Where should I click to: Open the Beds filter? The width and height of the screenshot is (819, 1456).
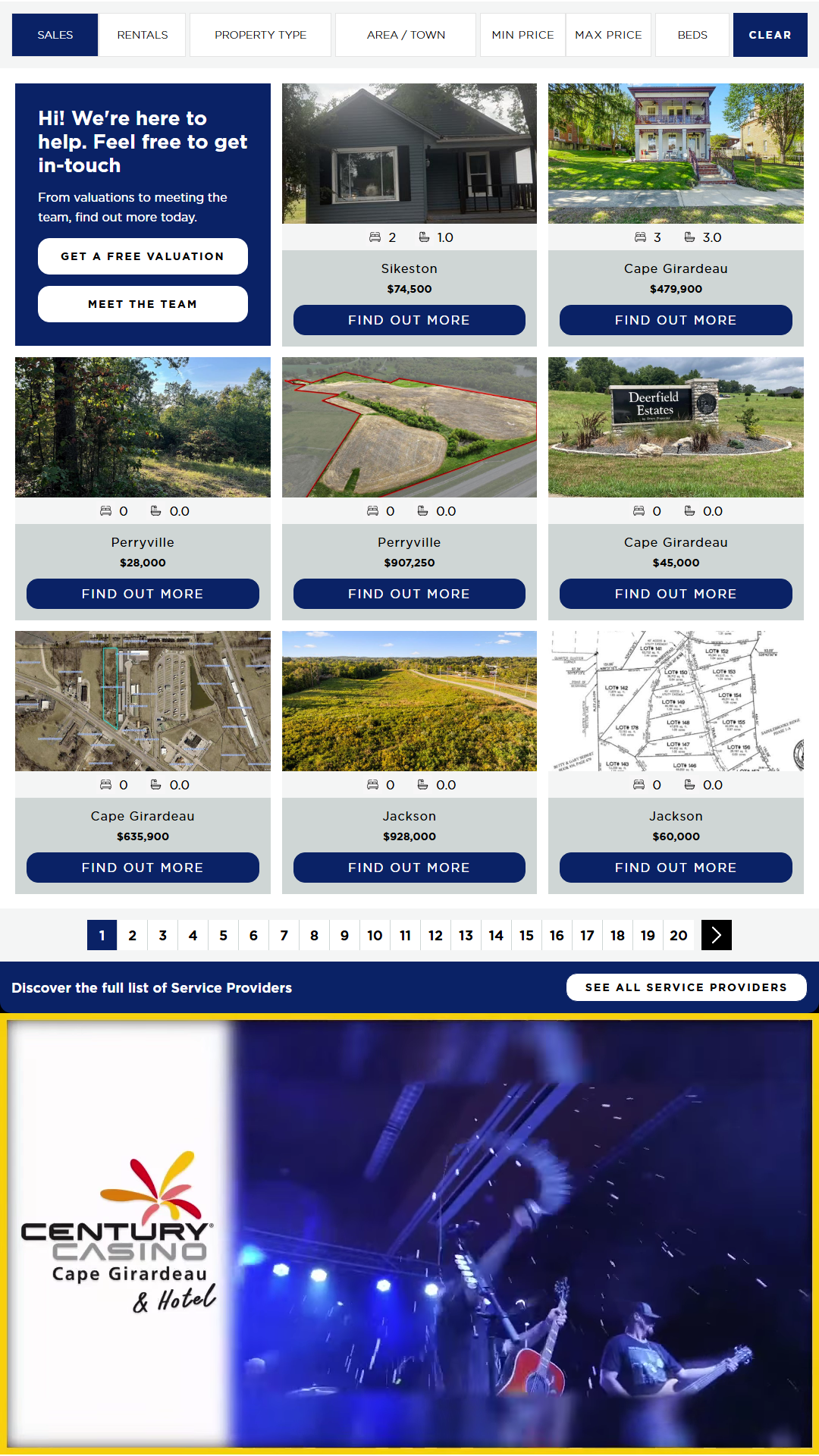click(692, 35)
